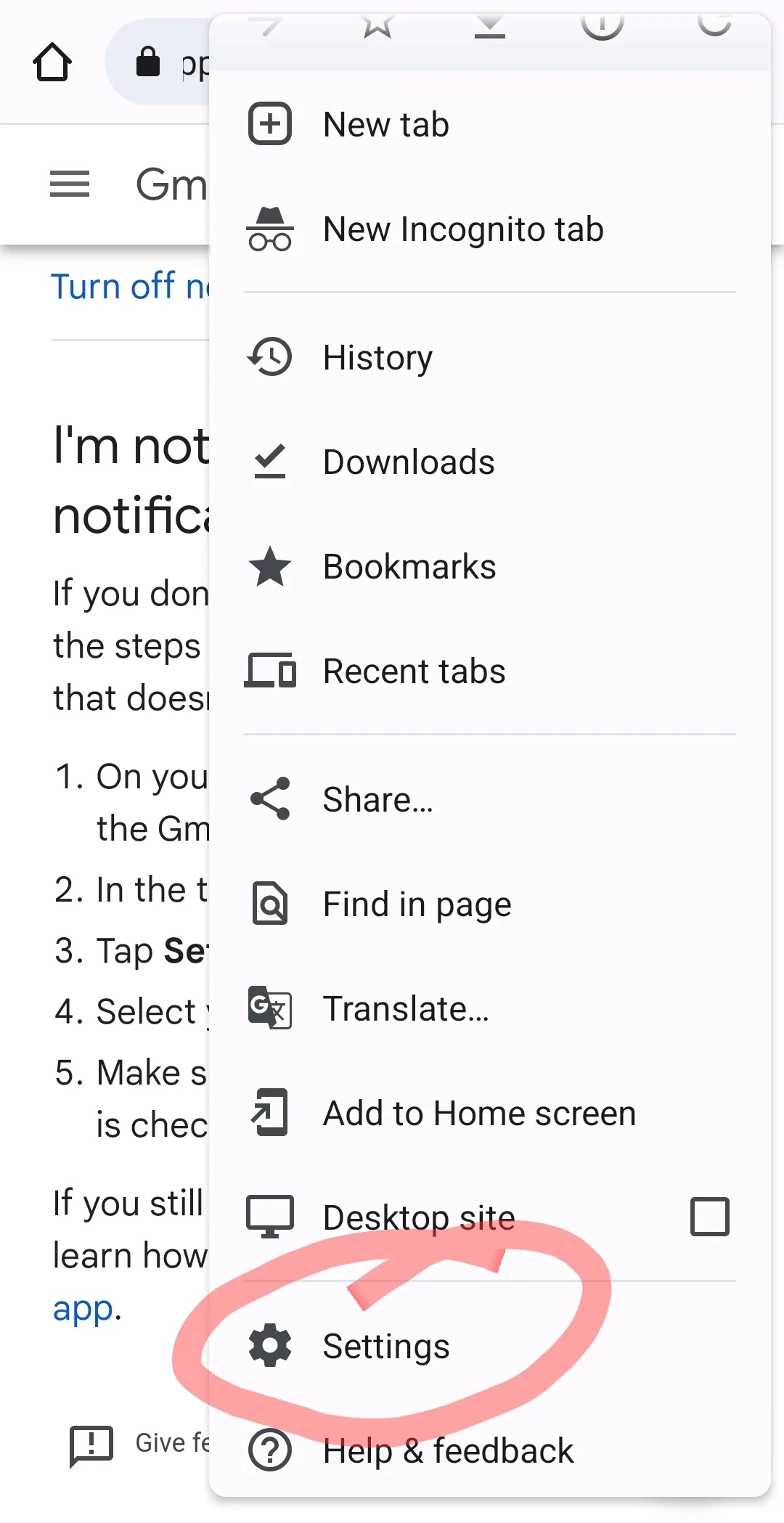Viewport: 784px width, 1523px height.
Task: Choose Translate… option
Action: click(x=490, y=1008)
